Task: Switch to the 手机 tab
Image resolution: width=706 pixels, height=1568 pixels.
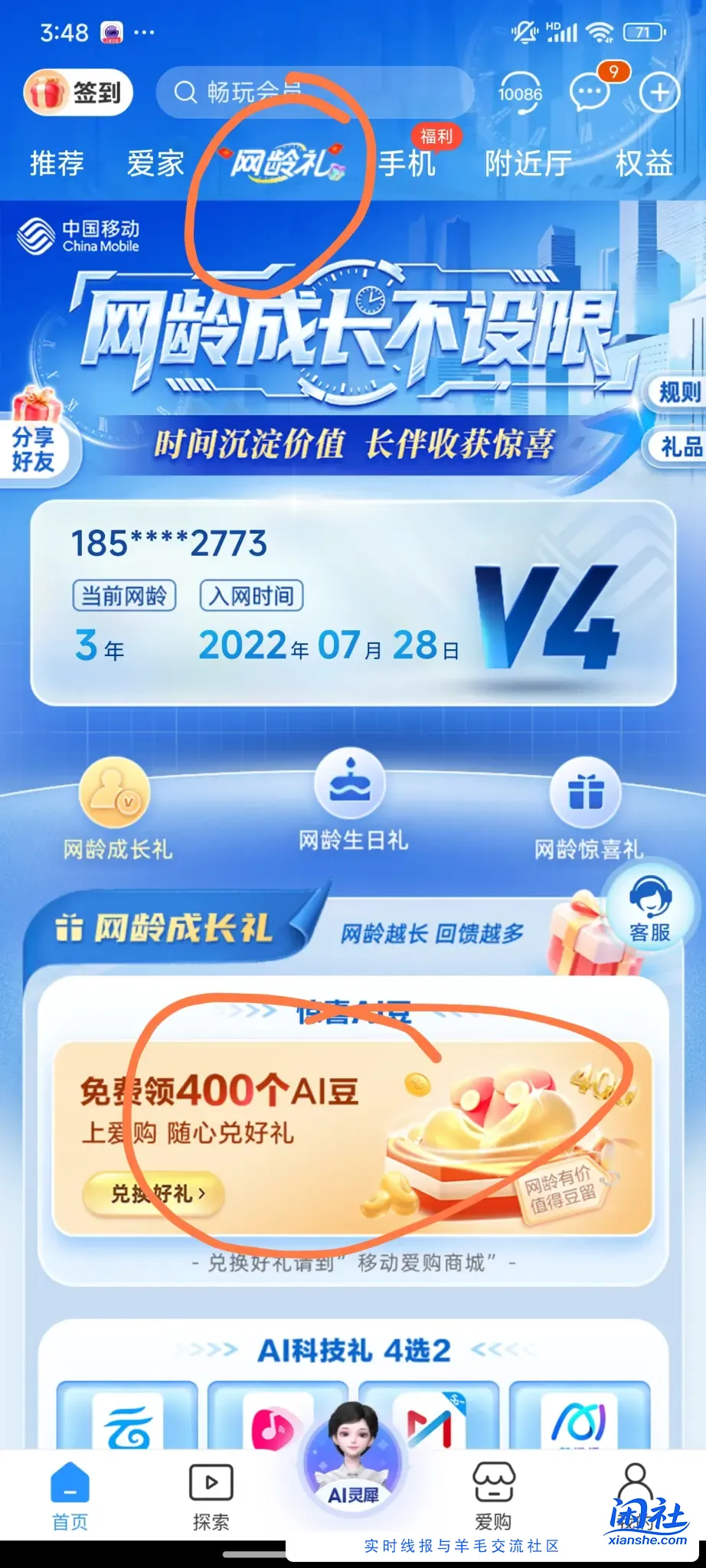Action: [407, 163]
